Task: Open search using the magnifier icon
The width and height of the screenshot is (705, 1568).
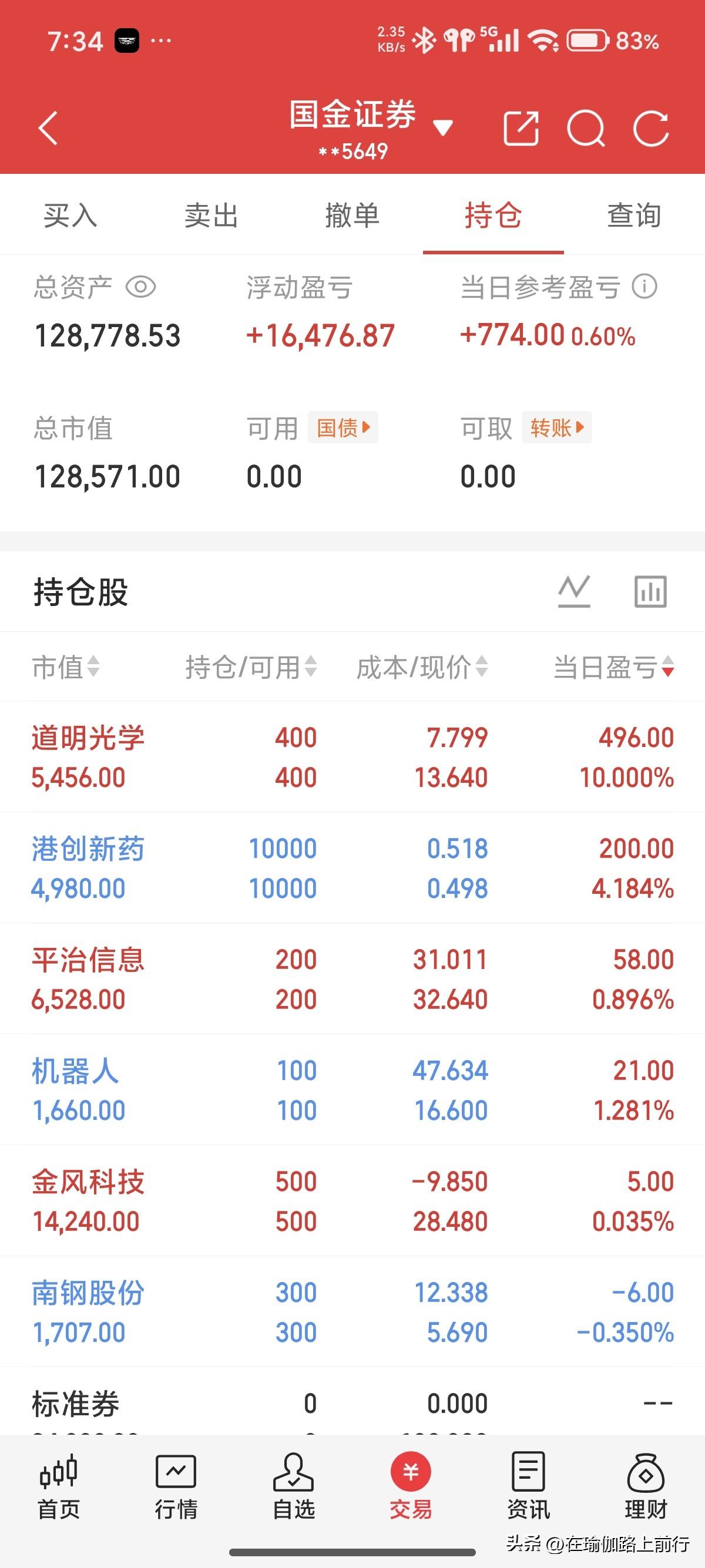Action: [586, 129]
